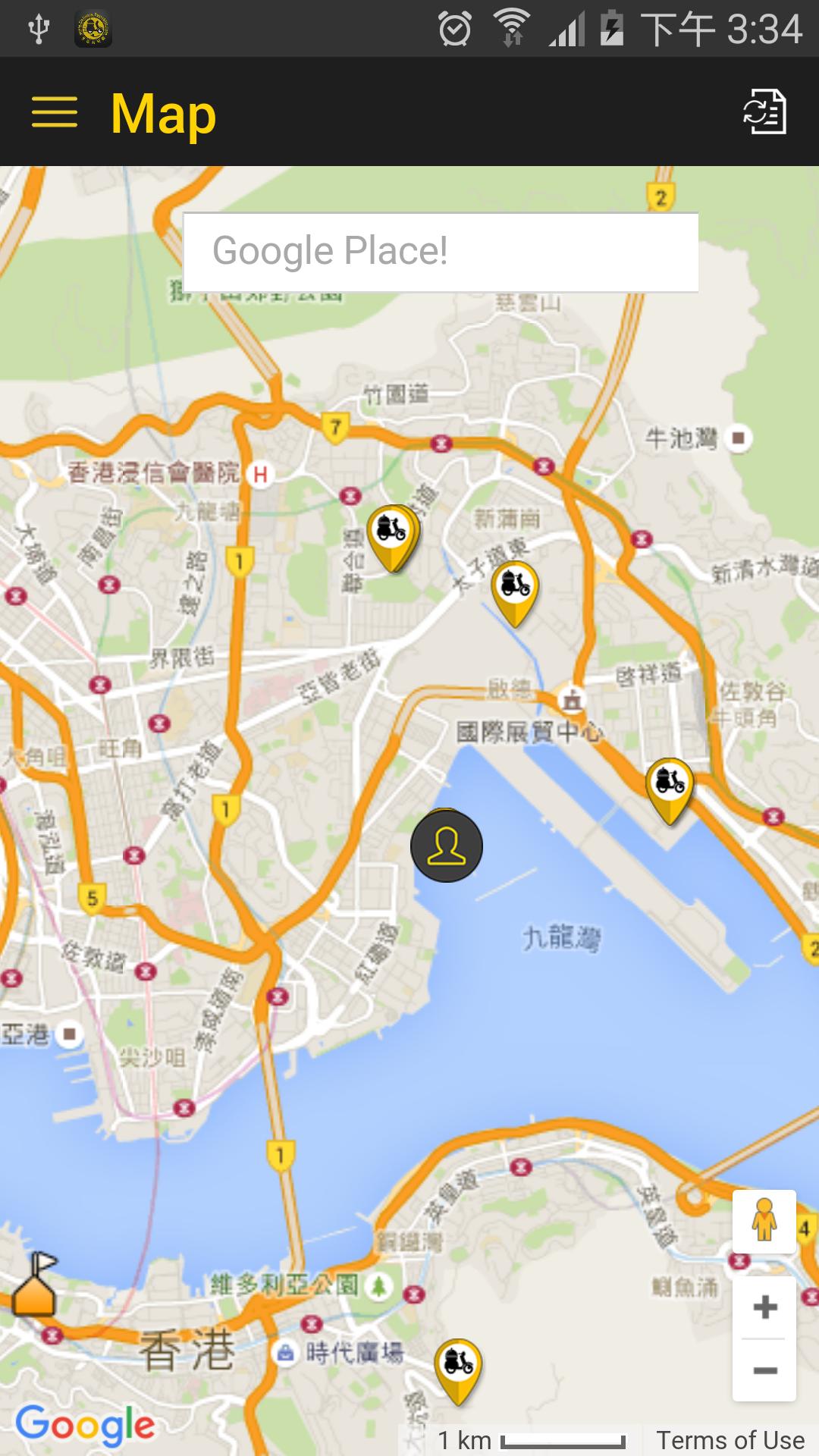Open the hamburger navigation menu
This screenshot has height=1456, width=819.
click(x=55, y=112)
